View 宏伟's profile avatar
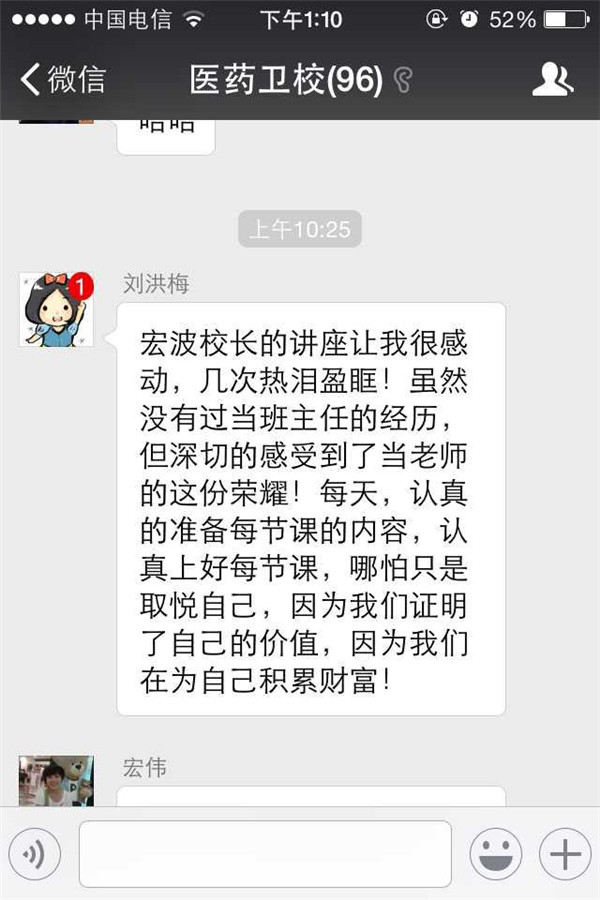Viewport: 600px width, 900px height. pyautogui.click(x=56, y=781)
